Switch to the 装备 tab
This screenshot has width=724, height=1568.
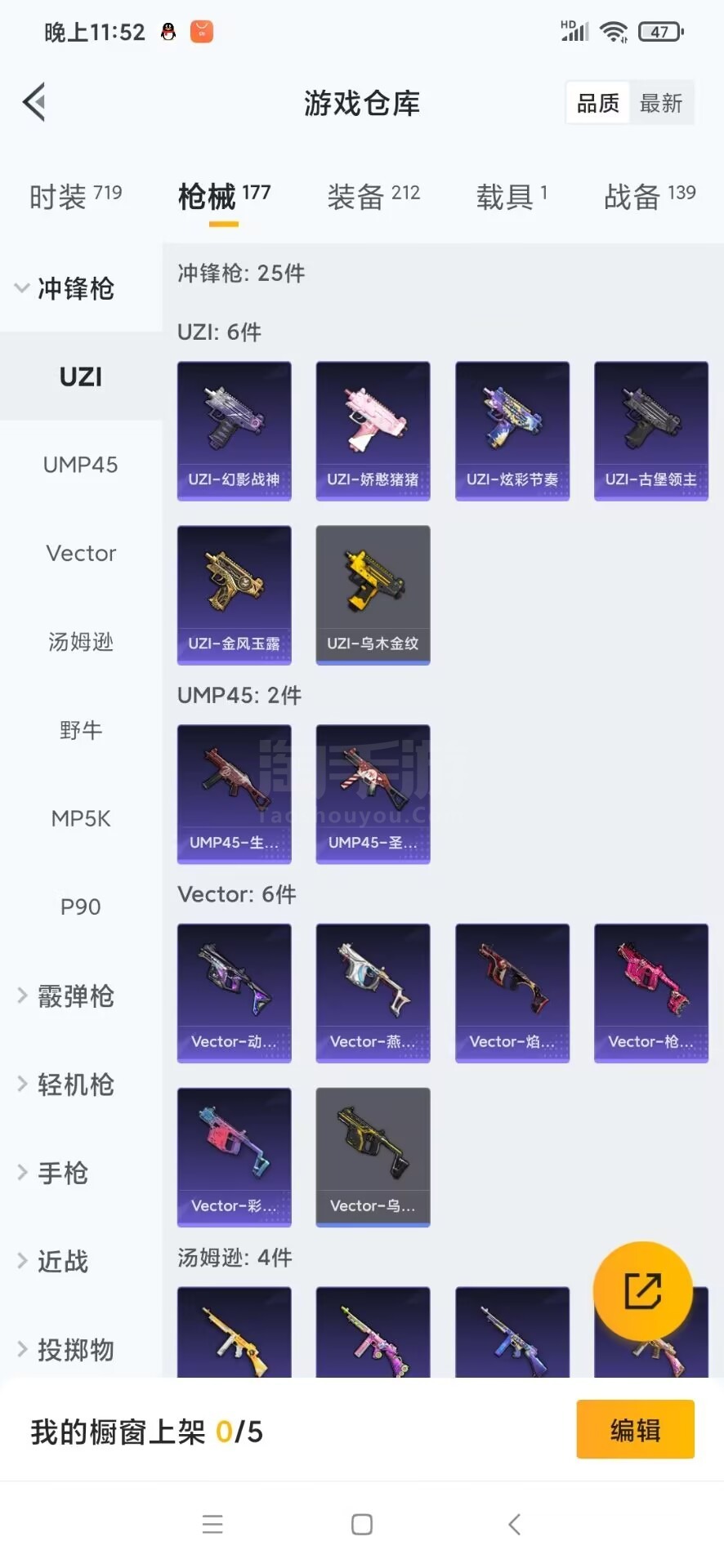373,197
